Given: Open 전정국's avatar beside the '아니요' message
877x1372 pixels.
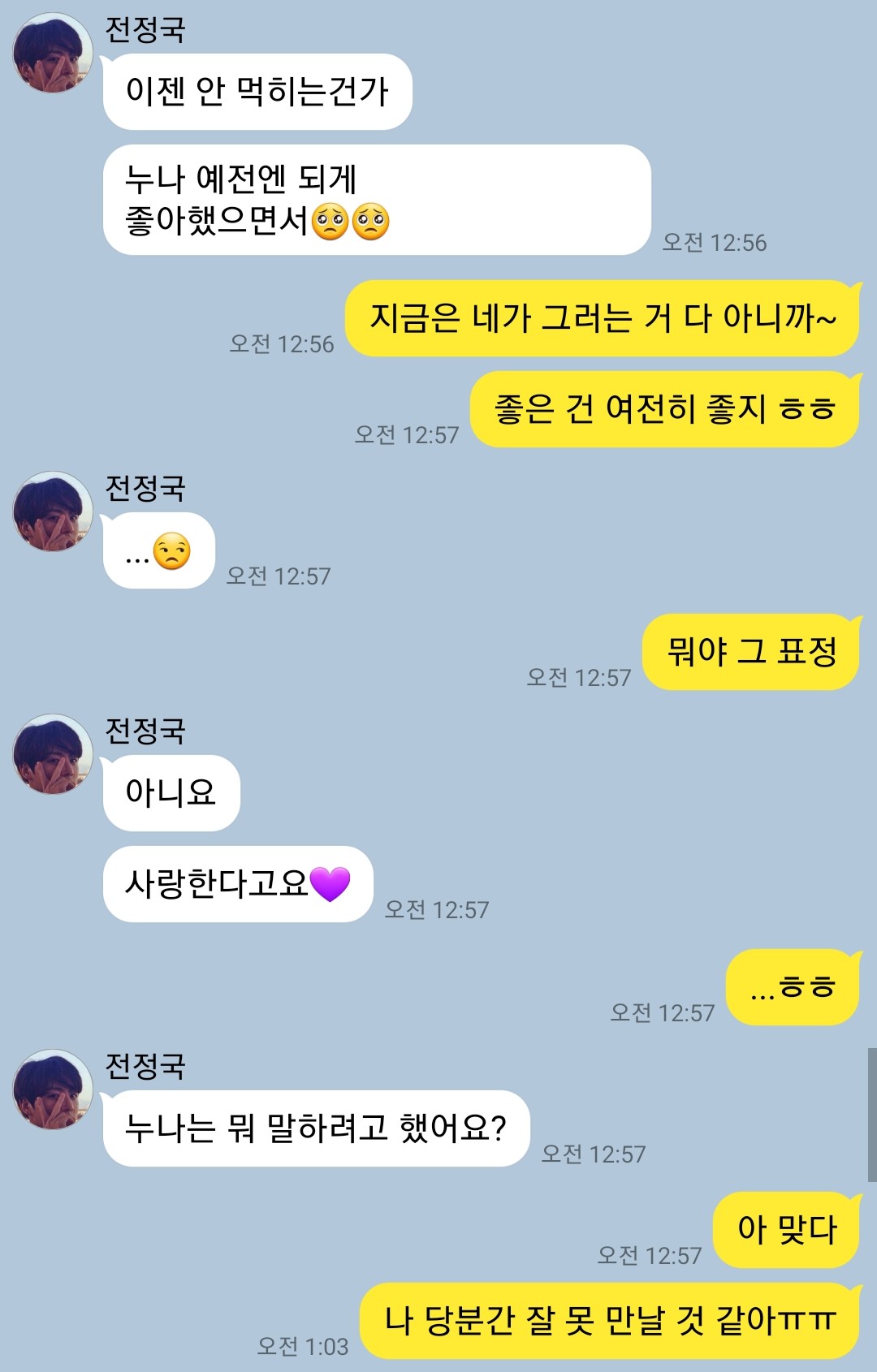Looking at the screenshot, I should (53, 754).
